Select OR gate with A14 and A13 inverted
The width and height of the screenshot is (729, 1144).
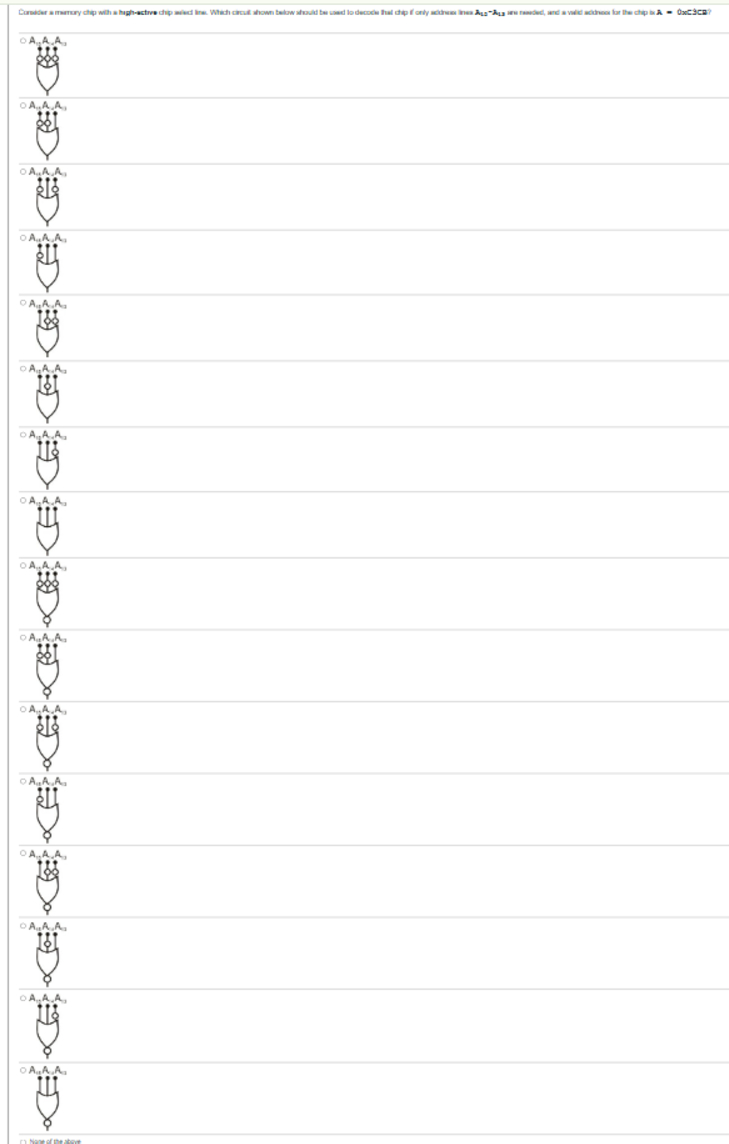[21, 302]
